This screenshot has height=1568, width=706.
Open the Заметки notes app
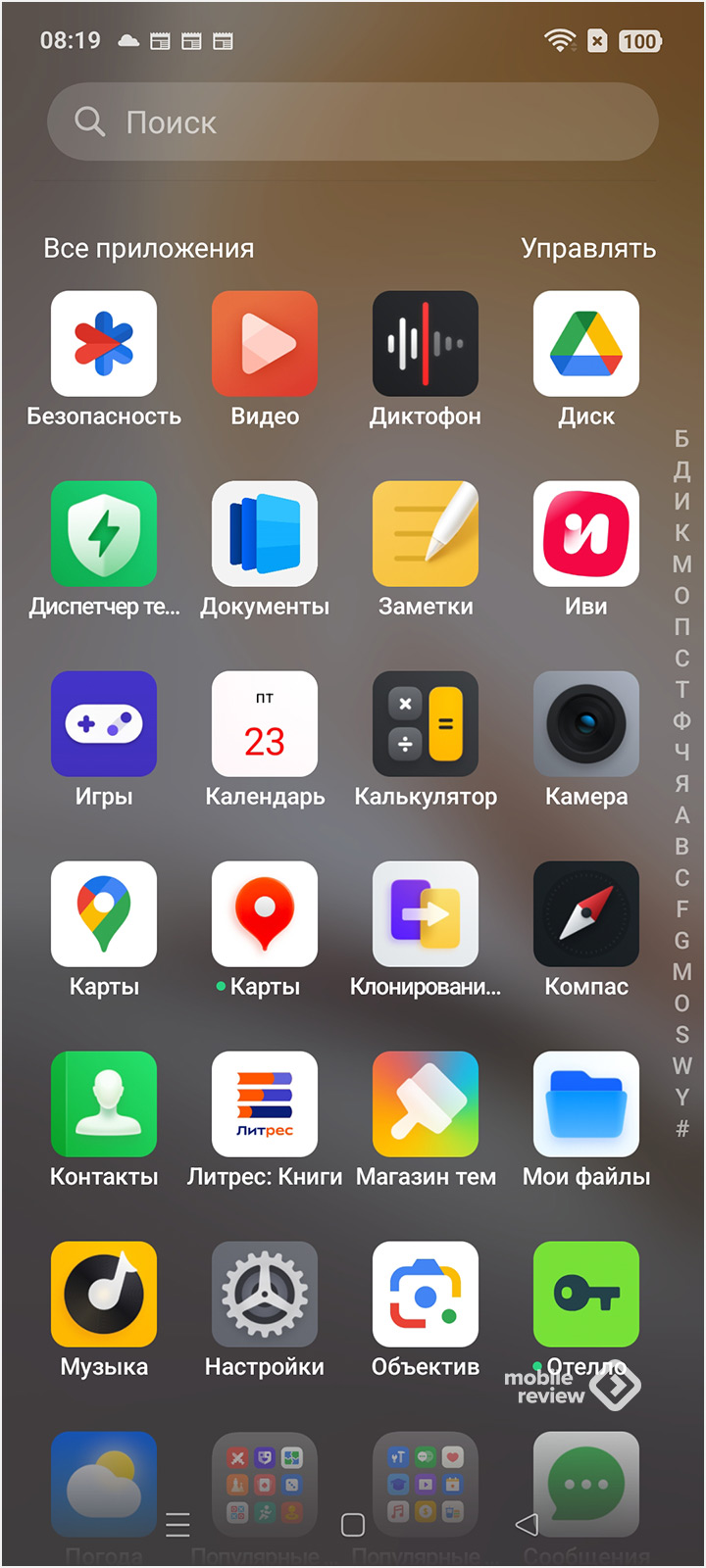click(426, 535)
